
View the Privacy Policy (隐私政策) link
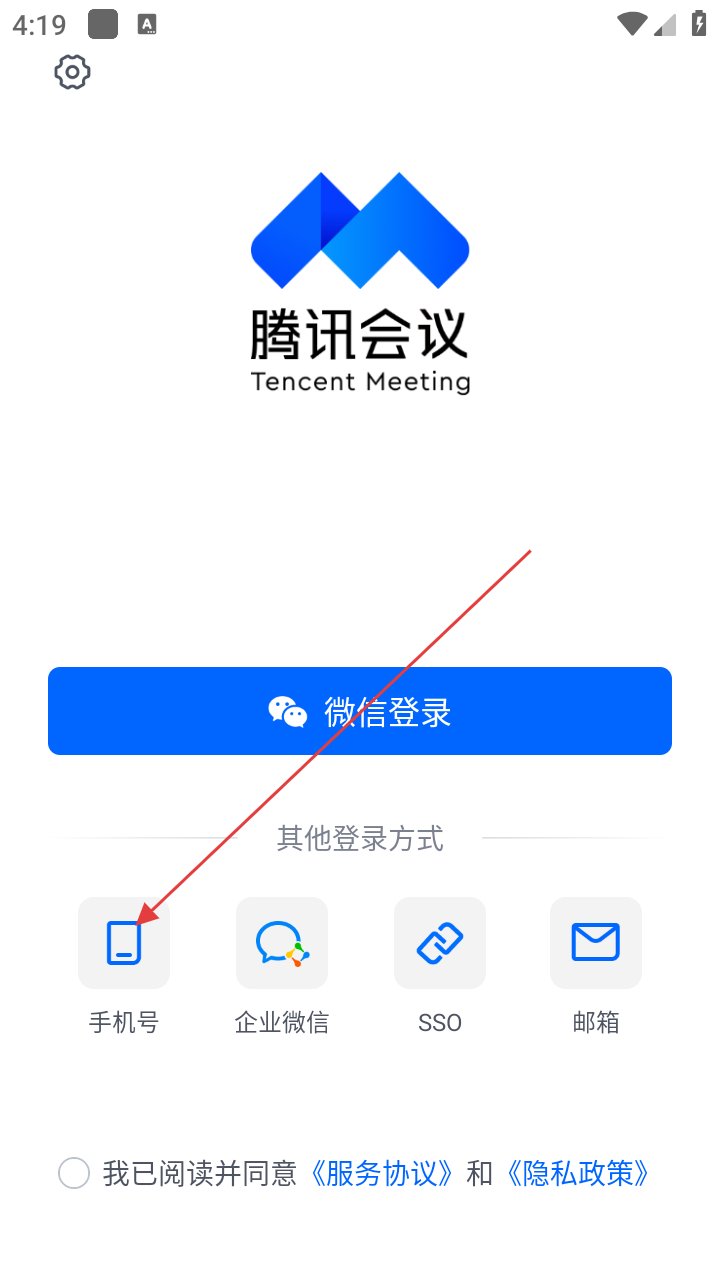pos(579,1173)
